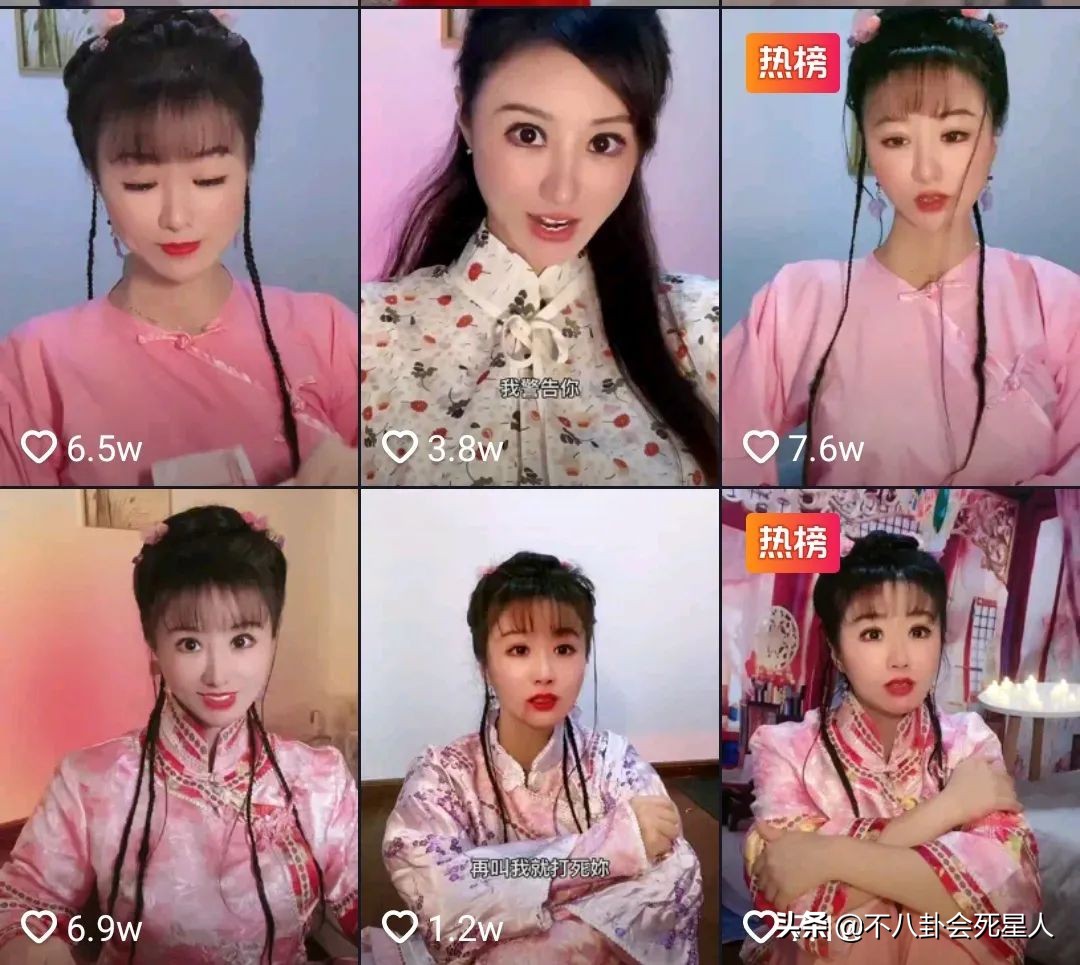Open the video with 6.9w likes
Viewport: 1080px width, 965px height.
[178, 725]
